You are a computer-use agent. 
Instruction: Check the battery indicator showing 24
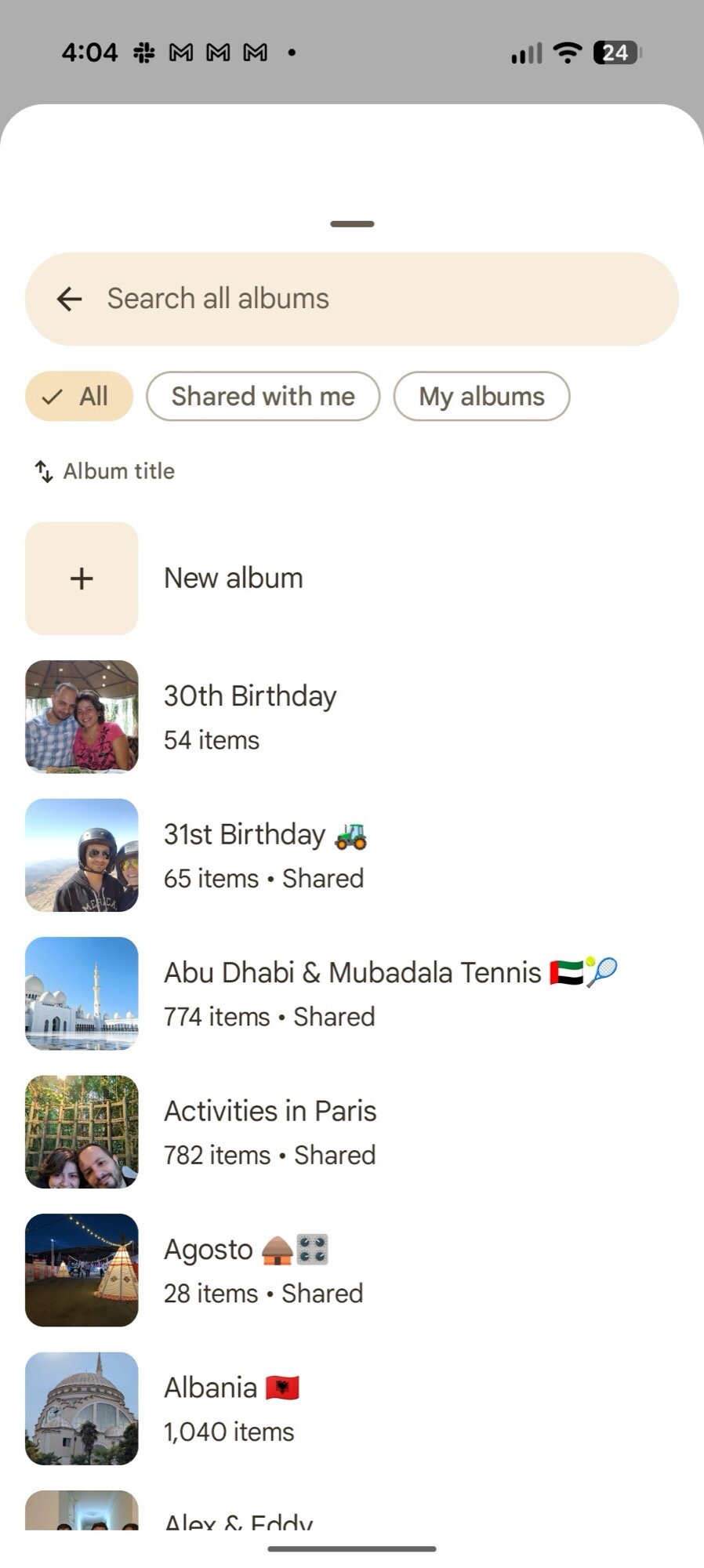tap(615, 52)
